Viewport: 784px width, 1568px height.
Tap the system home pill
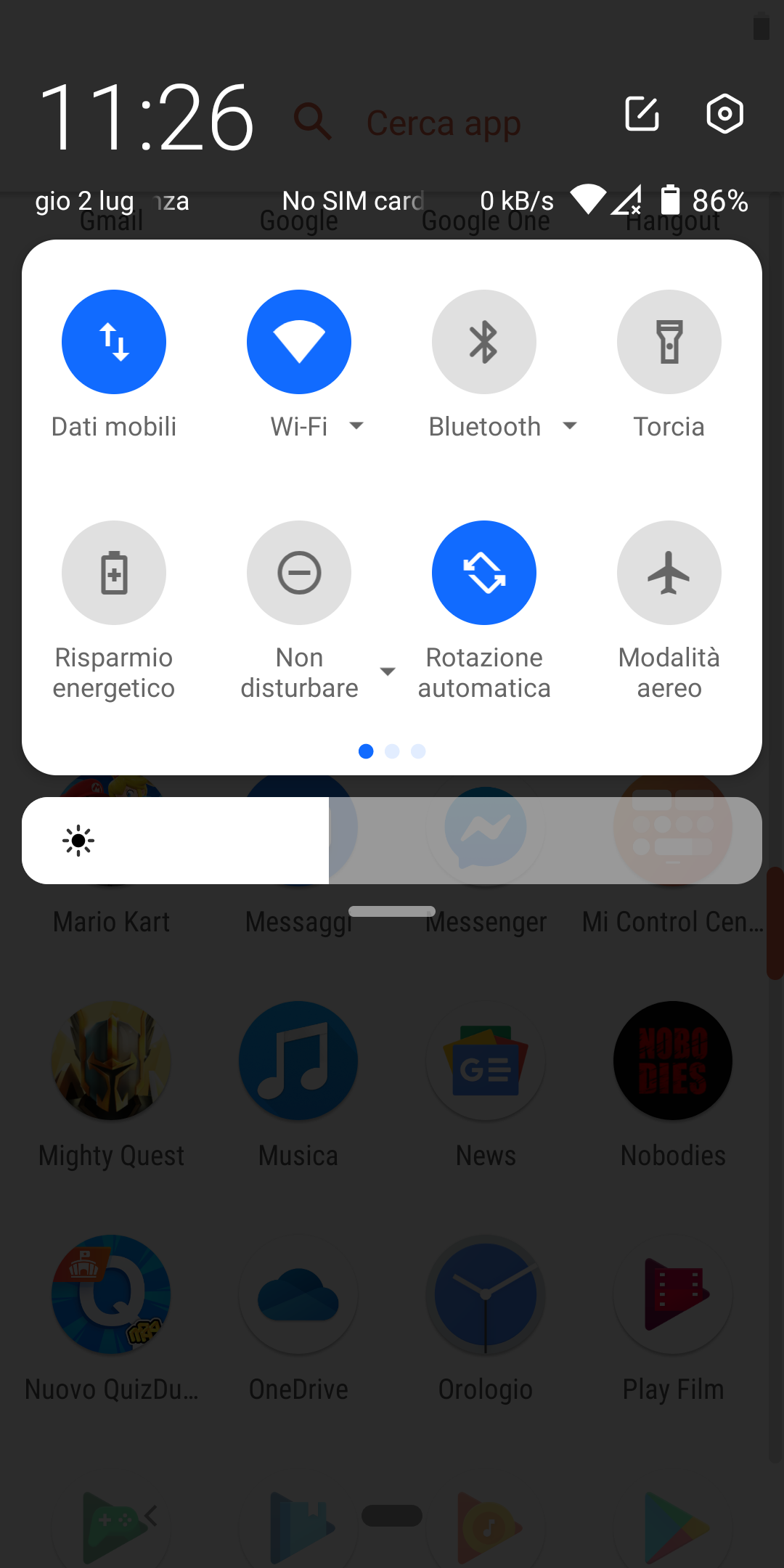coord(392,1516)
